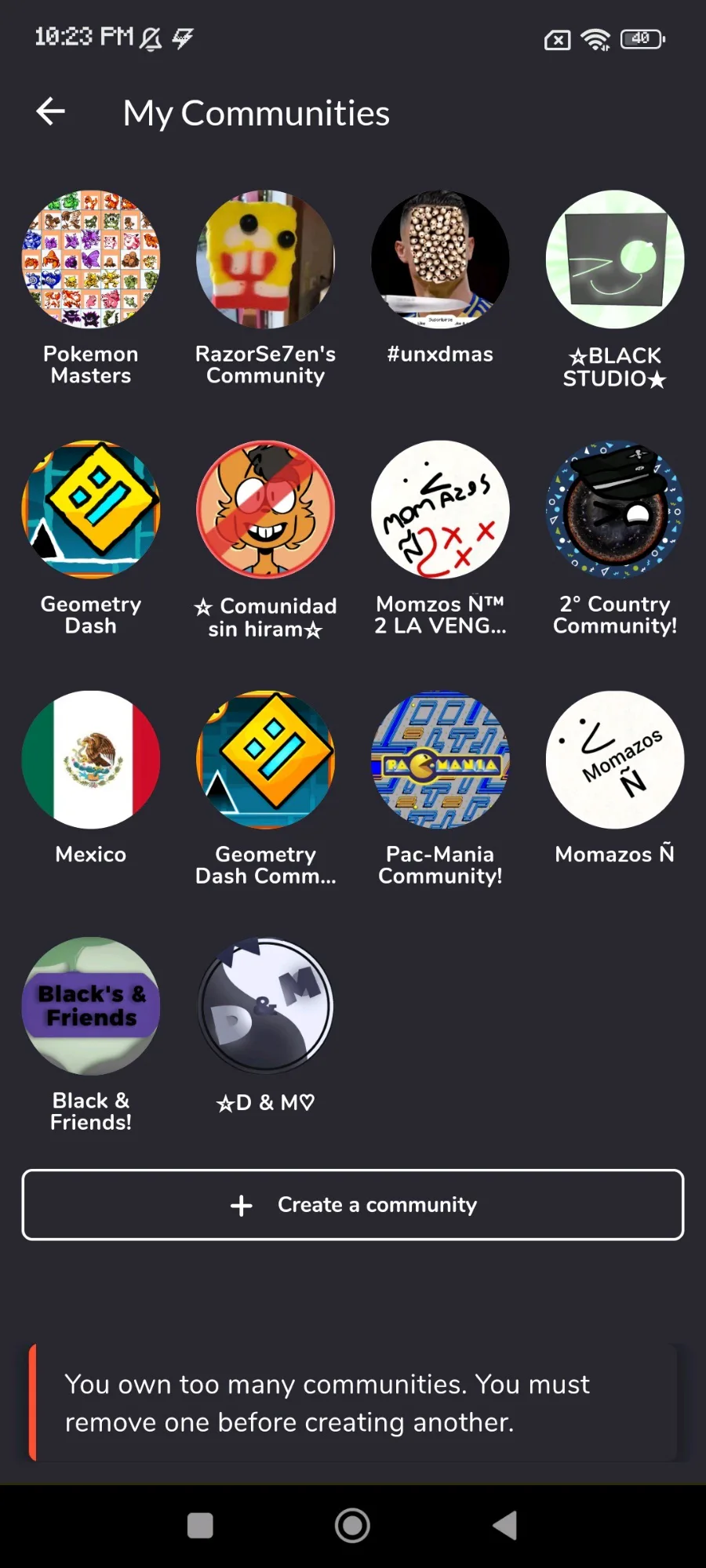Go back using the top arrow
This screenshot has width=706, height=1568.
[x=51, y=111]
